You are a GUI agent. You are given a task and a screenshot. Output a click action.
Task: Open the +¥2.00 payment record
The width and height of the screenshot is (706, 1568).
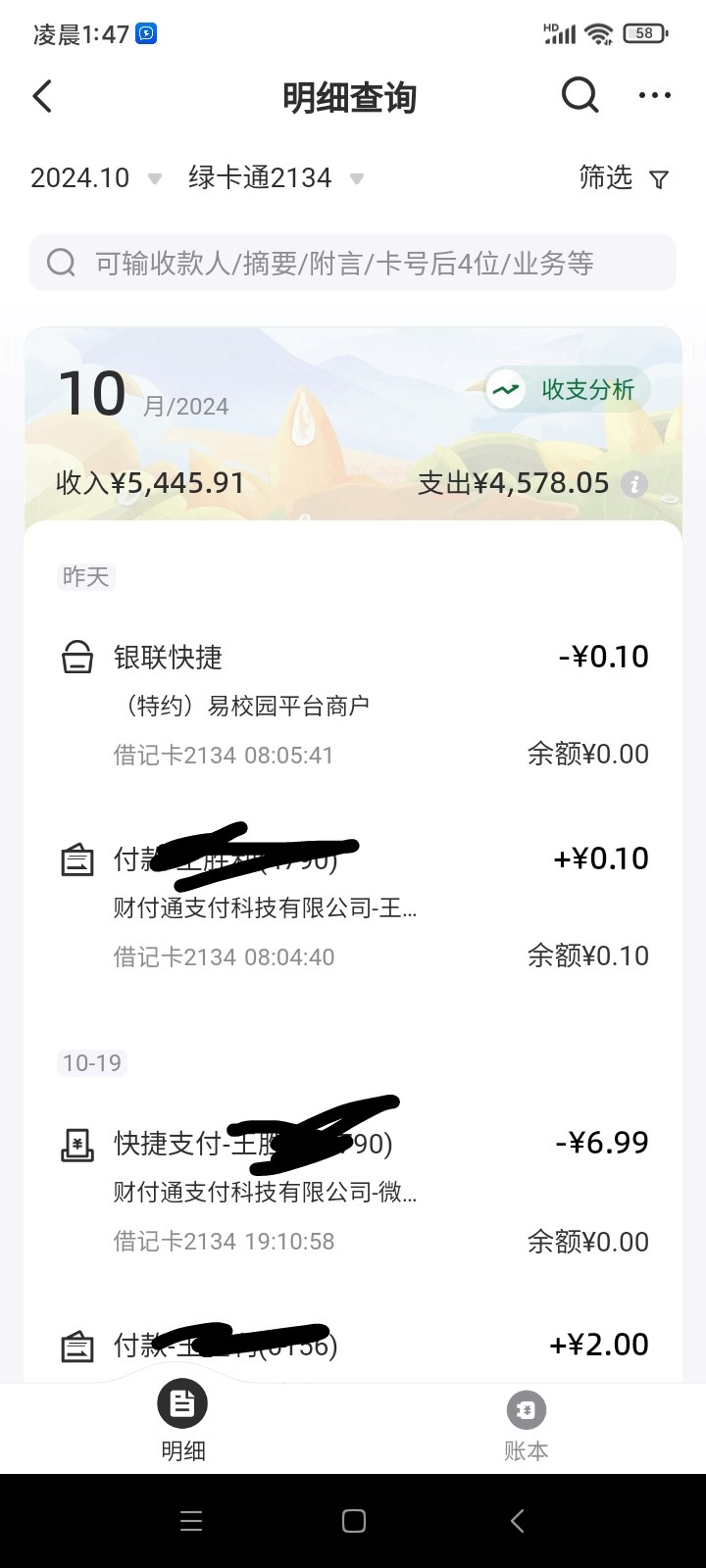pyautogui.click(x=353, y=1346)
